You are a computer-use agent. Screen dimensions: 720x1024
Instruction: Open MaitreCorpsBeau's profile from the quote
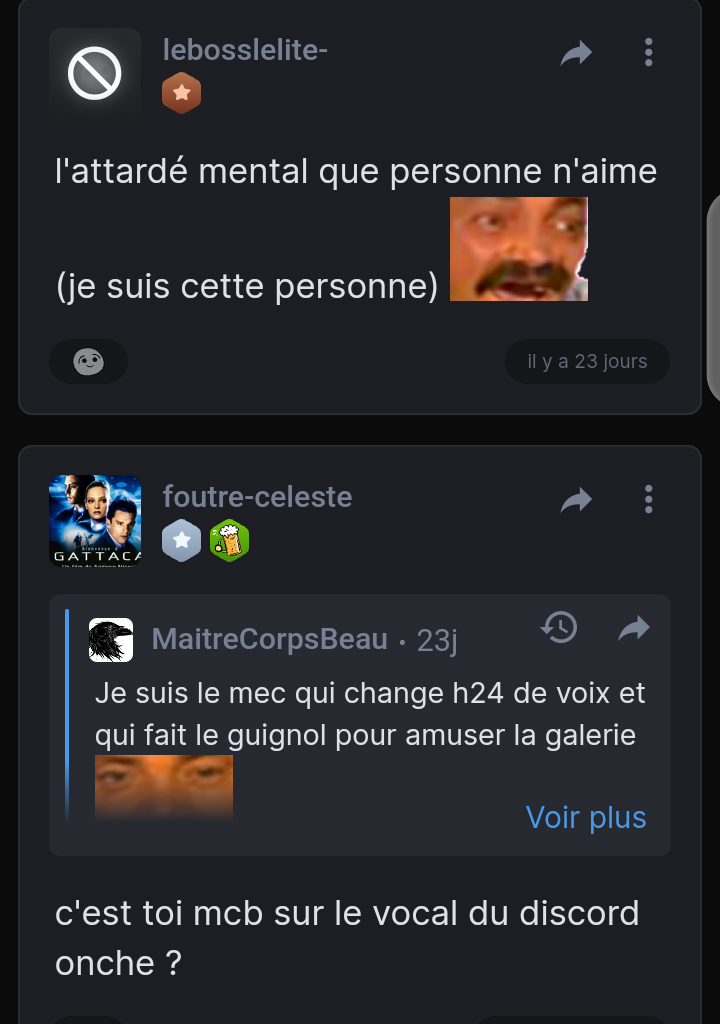269,640
